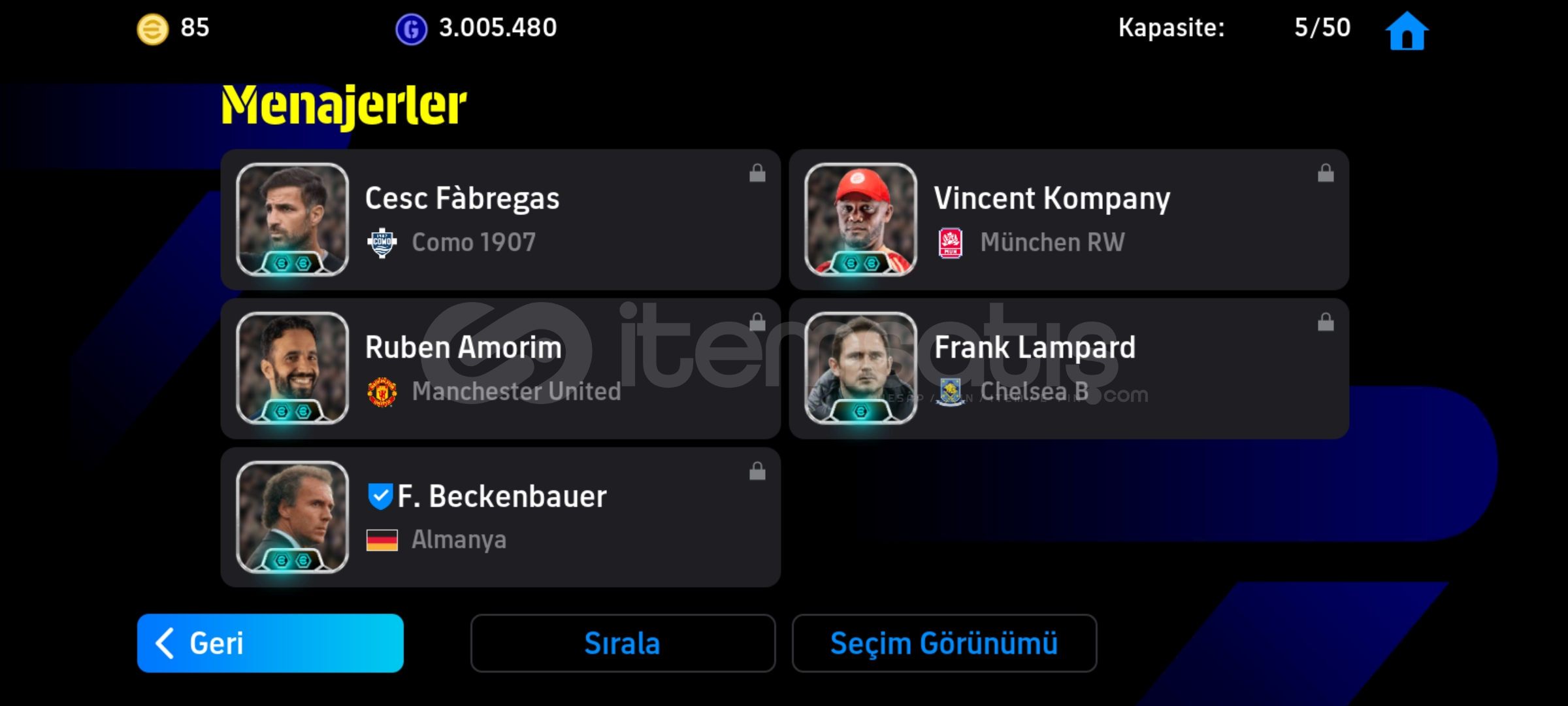Screen dimensions: 1568x706
Task: Go to the home screen via house icon
Action: point(1407,31)
